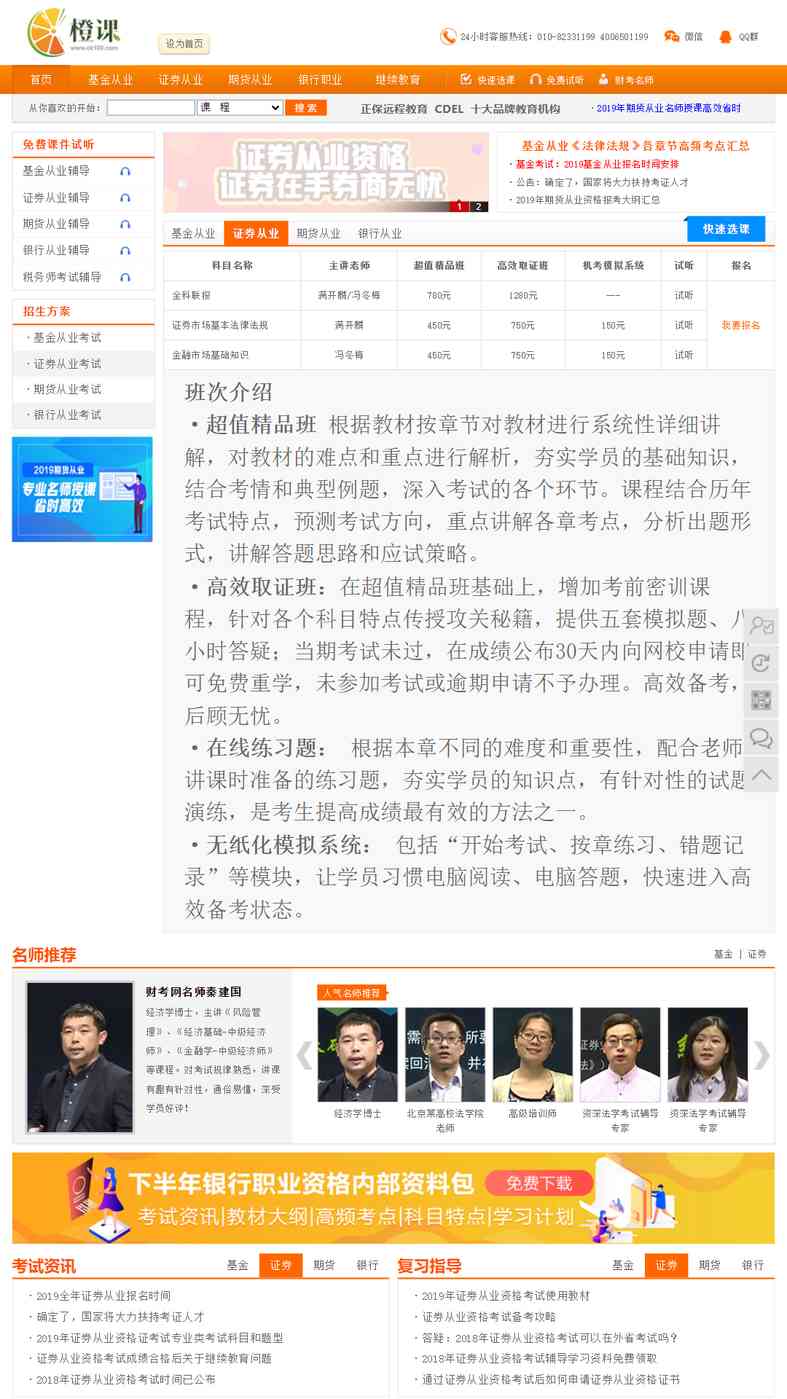Show next teachers with right arrow
Viewport: 787px width, 1399px height.
[x=762, y=1055]
